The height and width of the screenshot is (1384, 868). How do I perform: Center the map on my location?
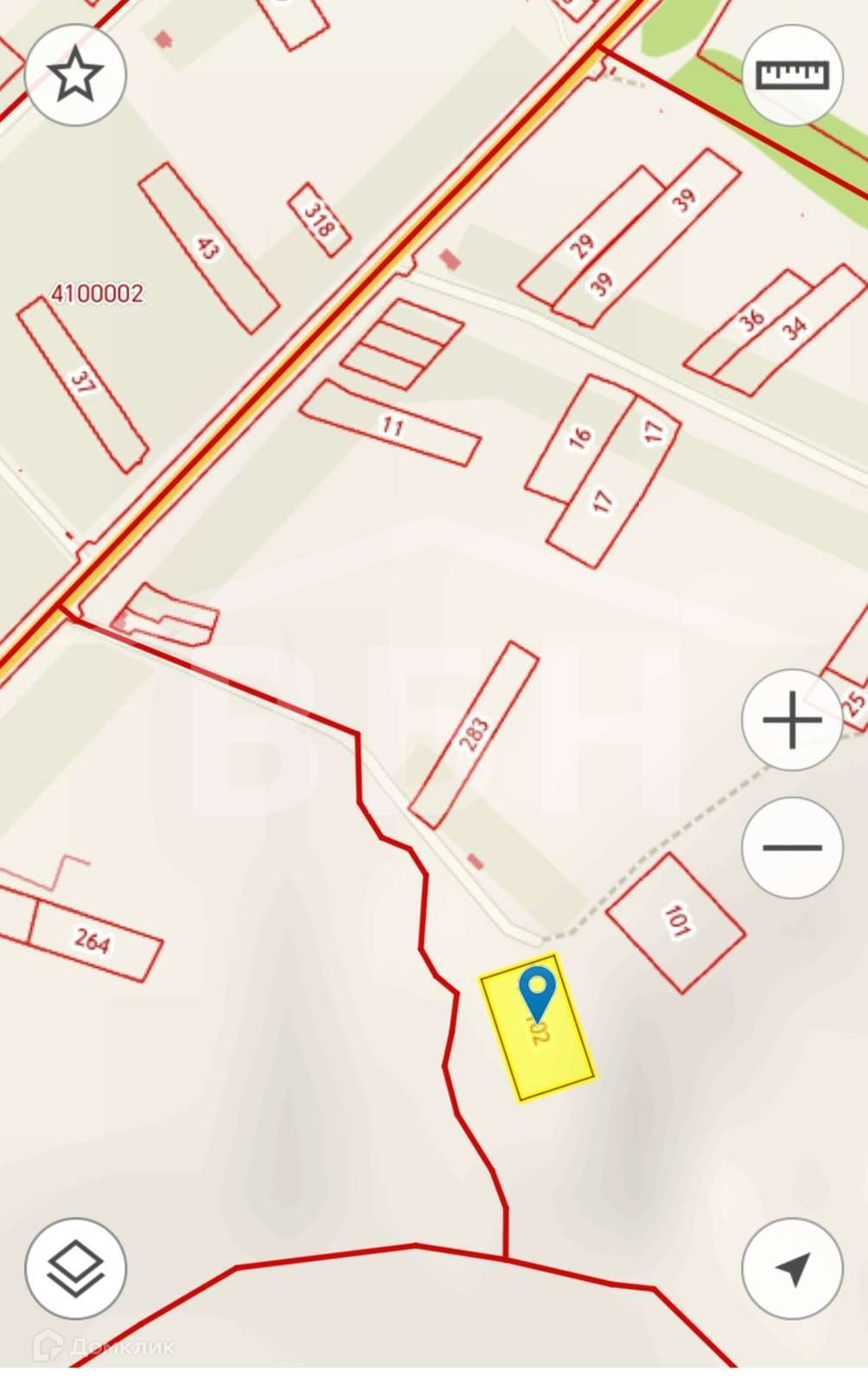792,1268
